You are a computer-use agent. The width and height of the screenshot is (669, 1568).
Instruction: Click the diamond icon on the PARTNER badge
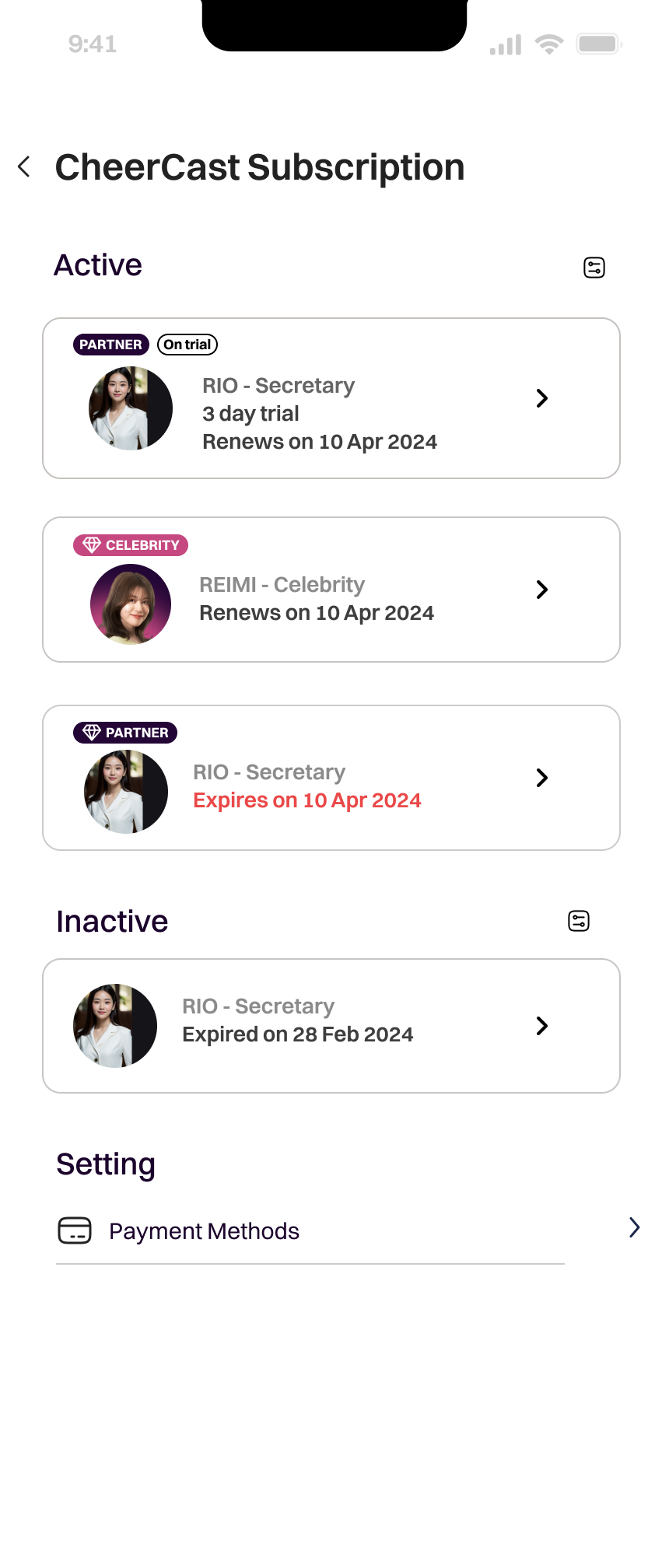point(92,732)
